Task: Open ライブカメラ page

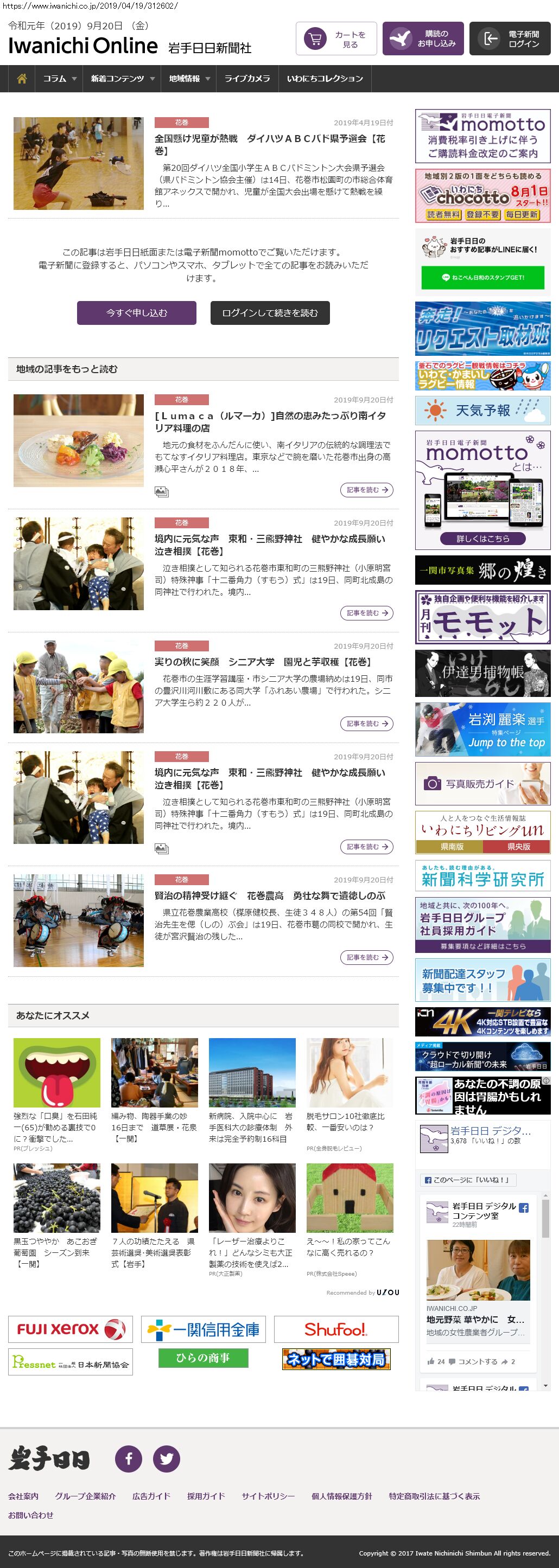Action: click(x=247, y=79)
